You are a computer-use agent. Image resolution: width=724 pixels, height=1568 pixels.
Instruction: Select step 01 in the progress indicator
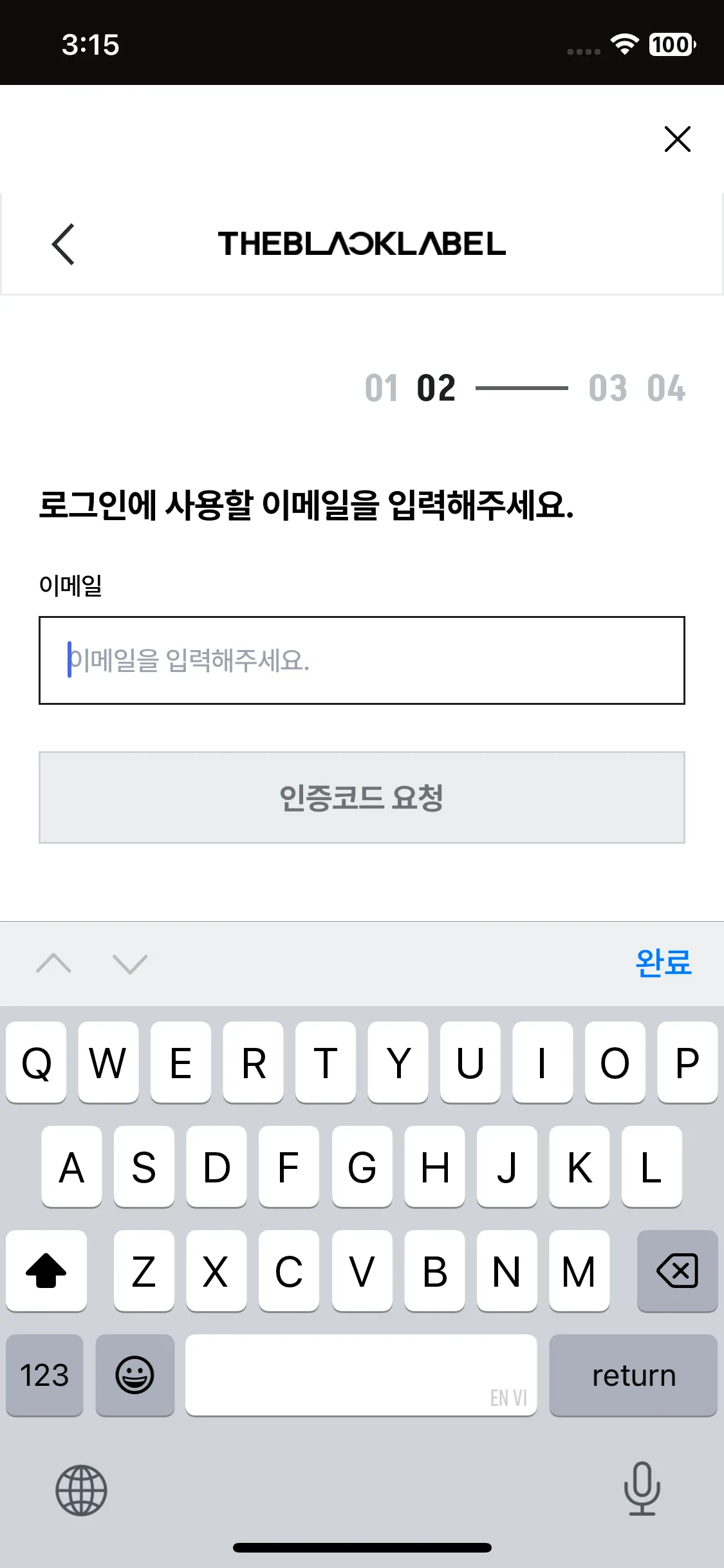coord(382,387)
